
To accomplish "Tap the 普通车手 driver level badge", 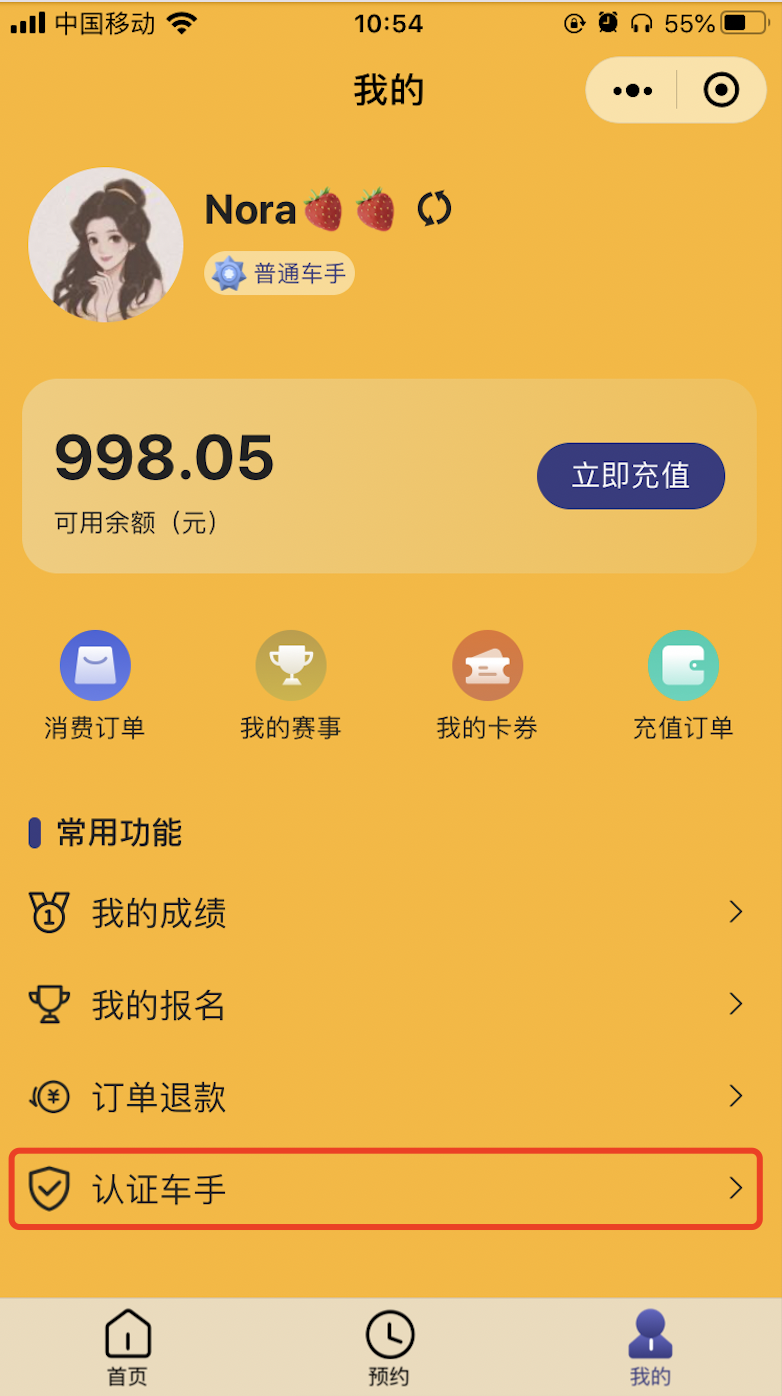I will coord(280,273).
